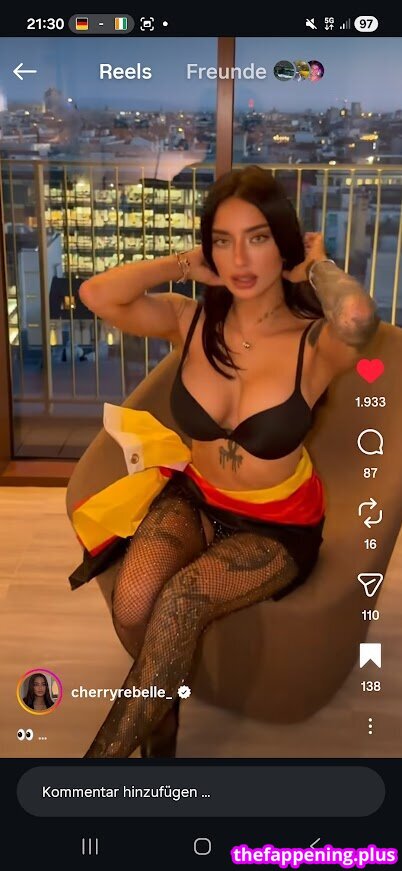The image size is (402, 871).
Task: Go to the home screen button
Action: (x=202, y=846)
